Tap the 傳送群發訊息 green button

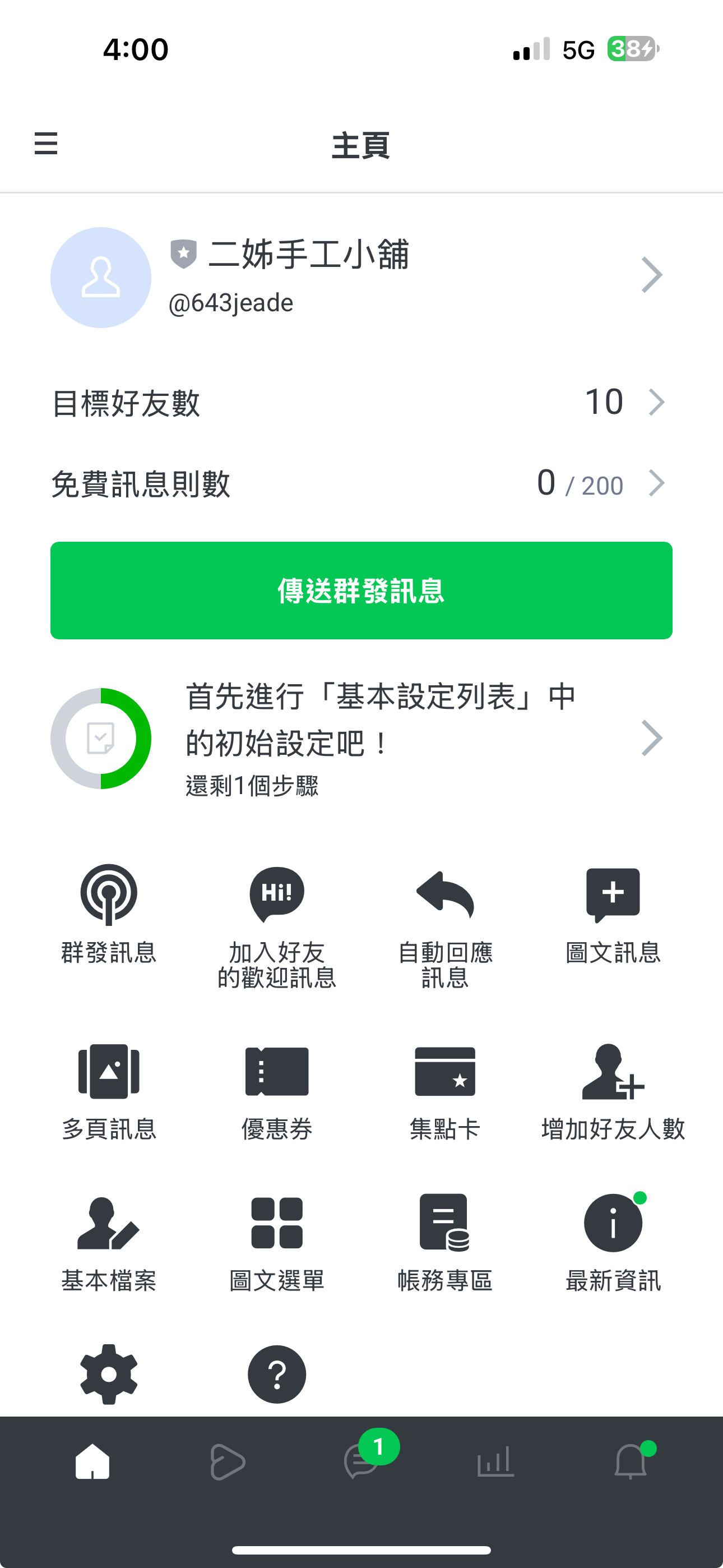pyautogui.click(x=361, y=591)
